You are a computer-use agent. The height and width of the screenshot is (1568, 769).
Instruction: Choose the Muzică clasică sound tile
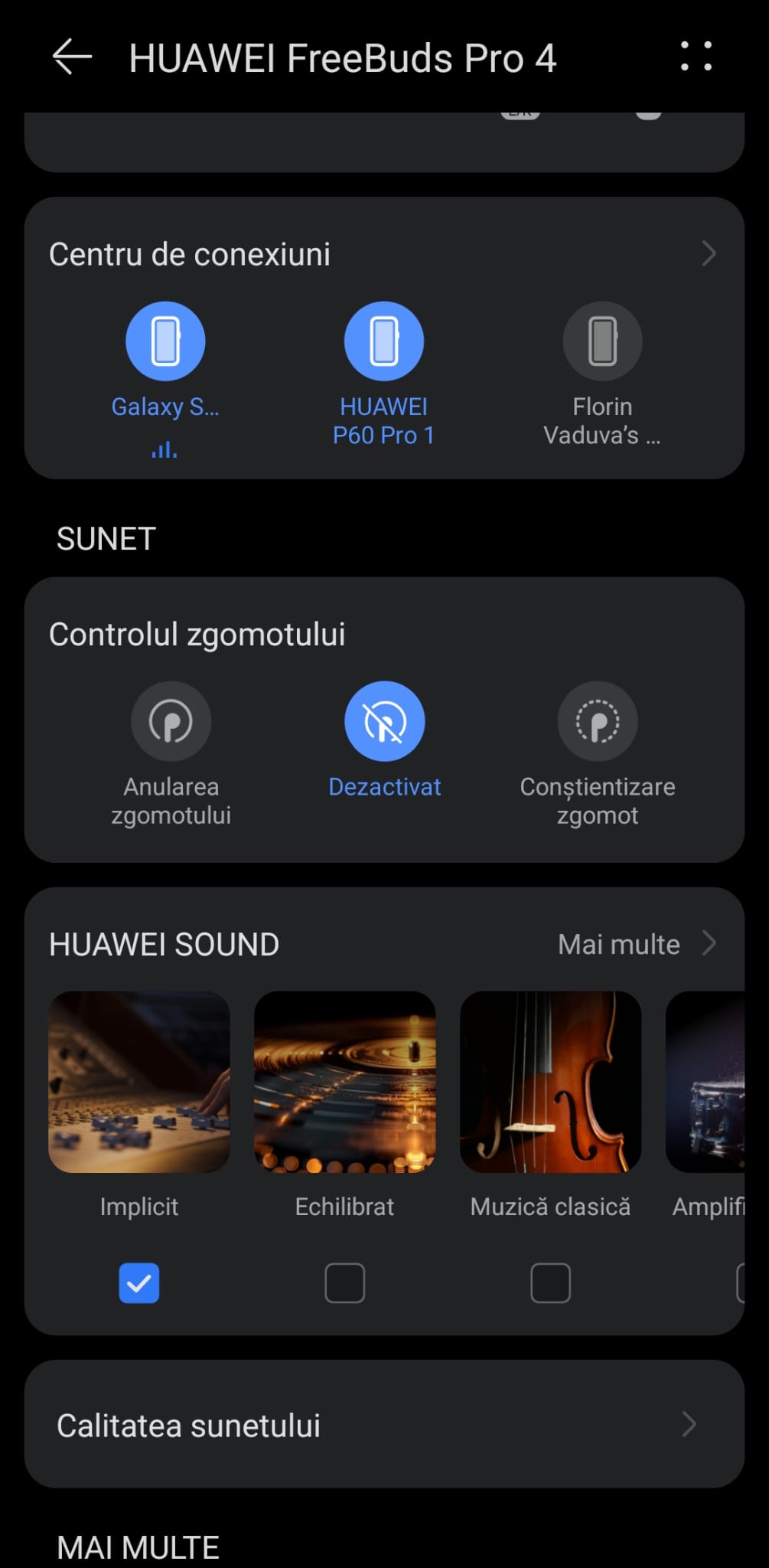click(x=550, y=1082)
